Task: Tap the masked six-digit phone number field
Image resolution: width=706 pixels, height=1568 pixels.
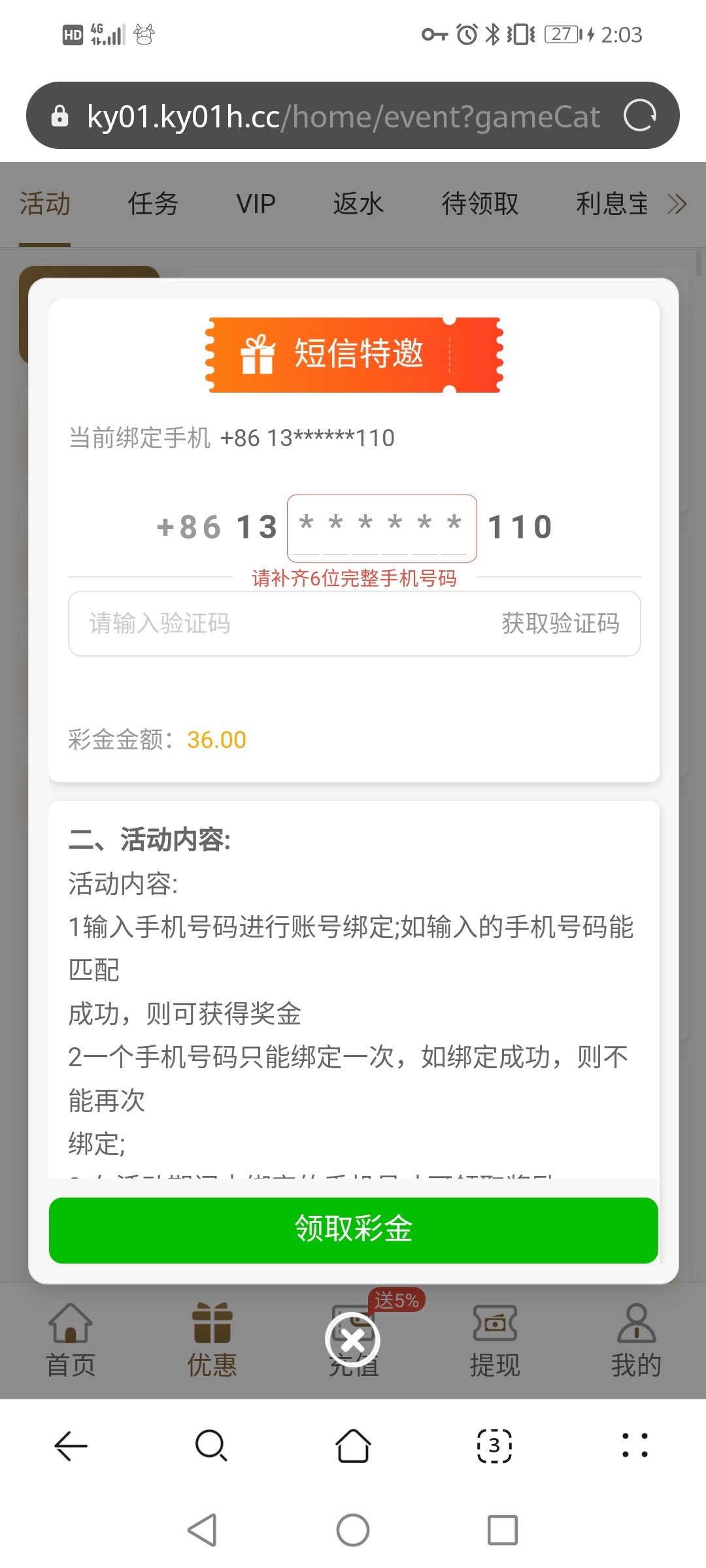Action: pyautogui.click(x=382, y=528)
